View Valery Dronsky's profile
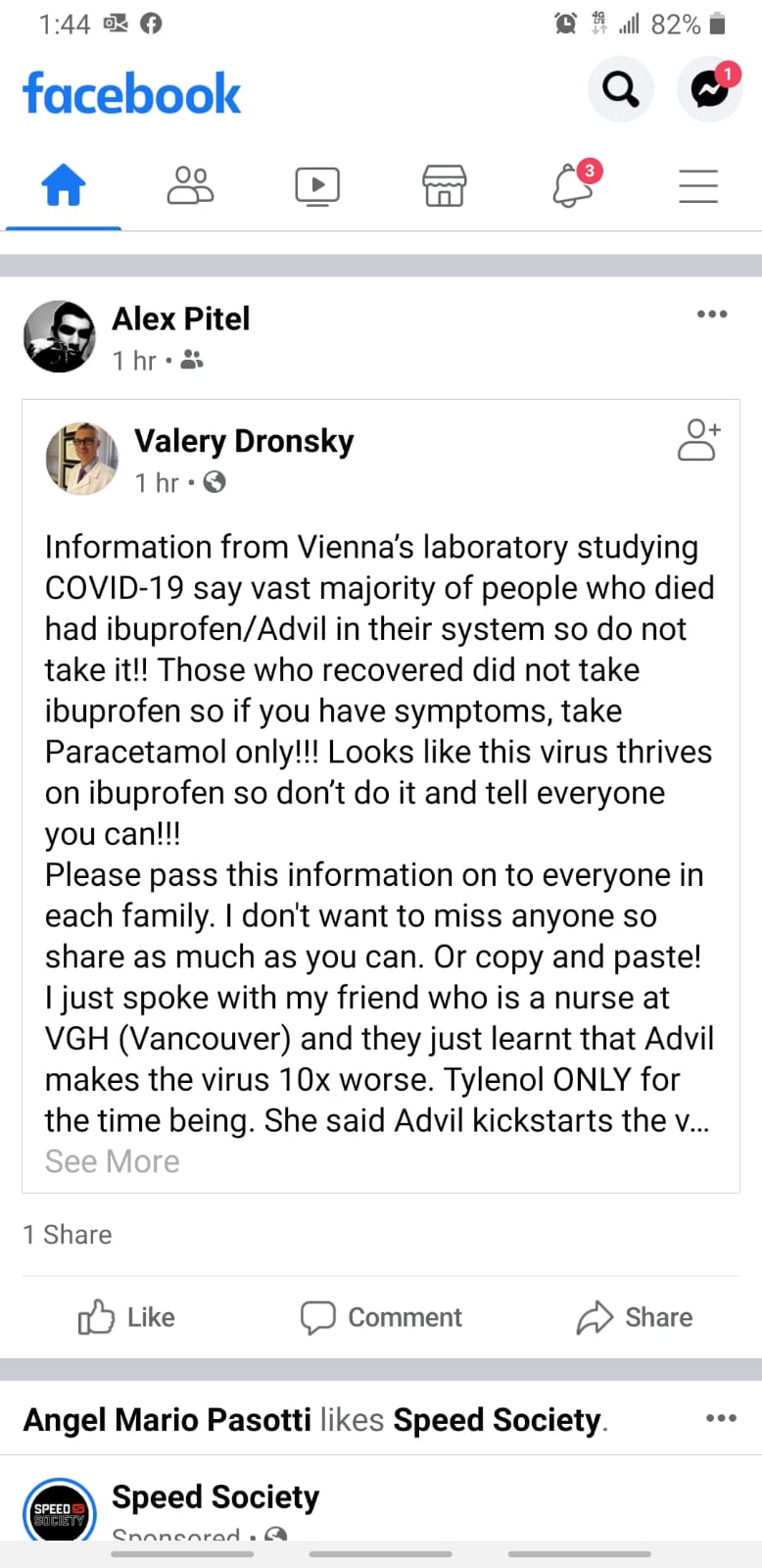762x1568 pixels. [x=244, y=441]
